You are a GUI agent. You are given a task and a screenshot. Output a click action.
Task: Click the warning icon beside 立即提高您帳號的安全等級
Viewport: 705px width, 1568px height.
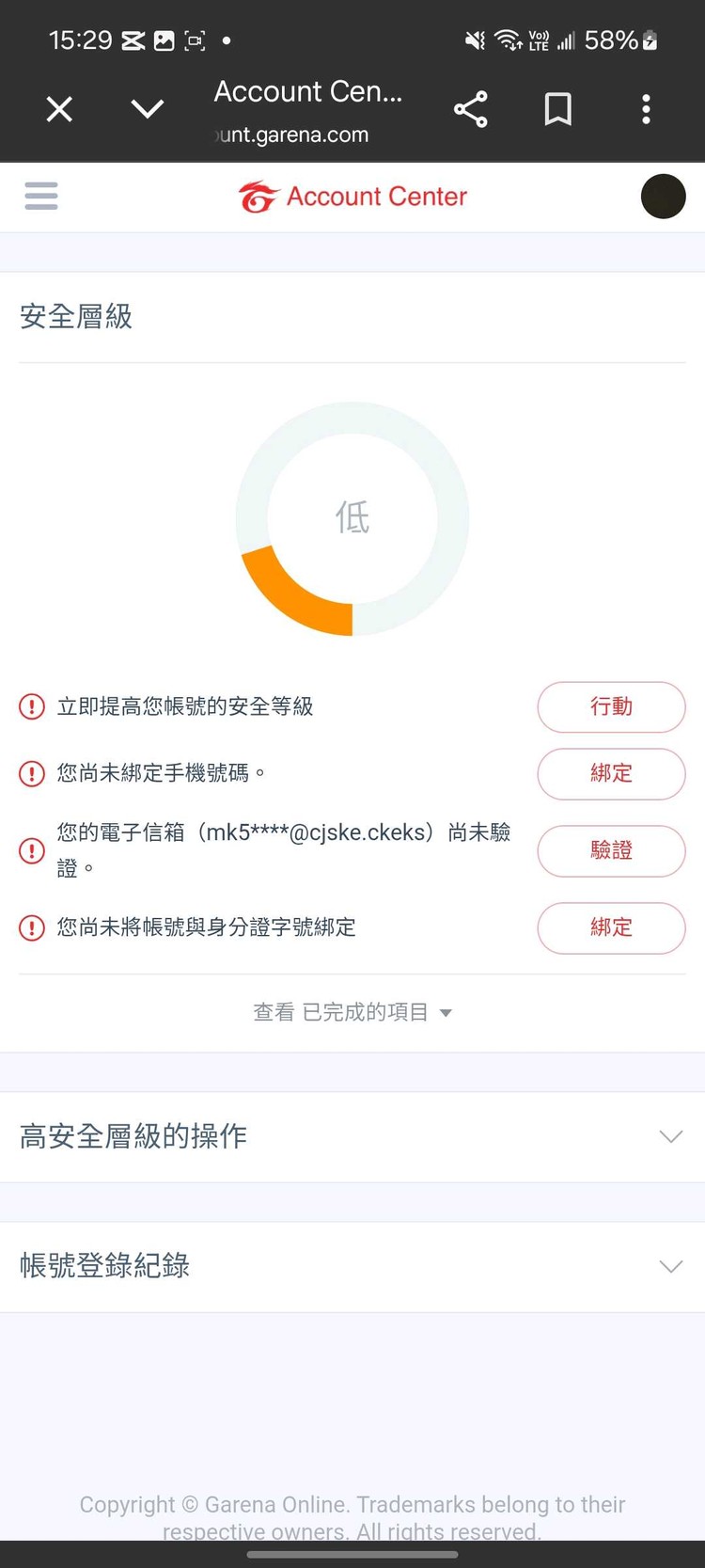coord(31,706)
